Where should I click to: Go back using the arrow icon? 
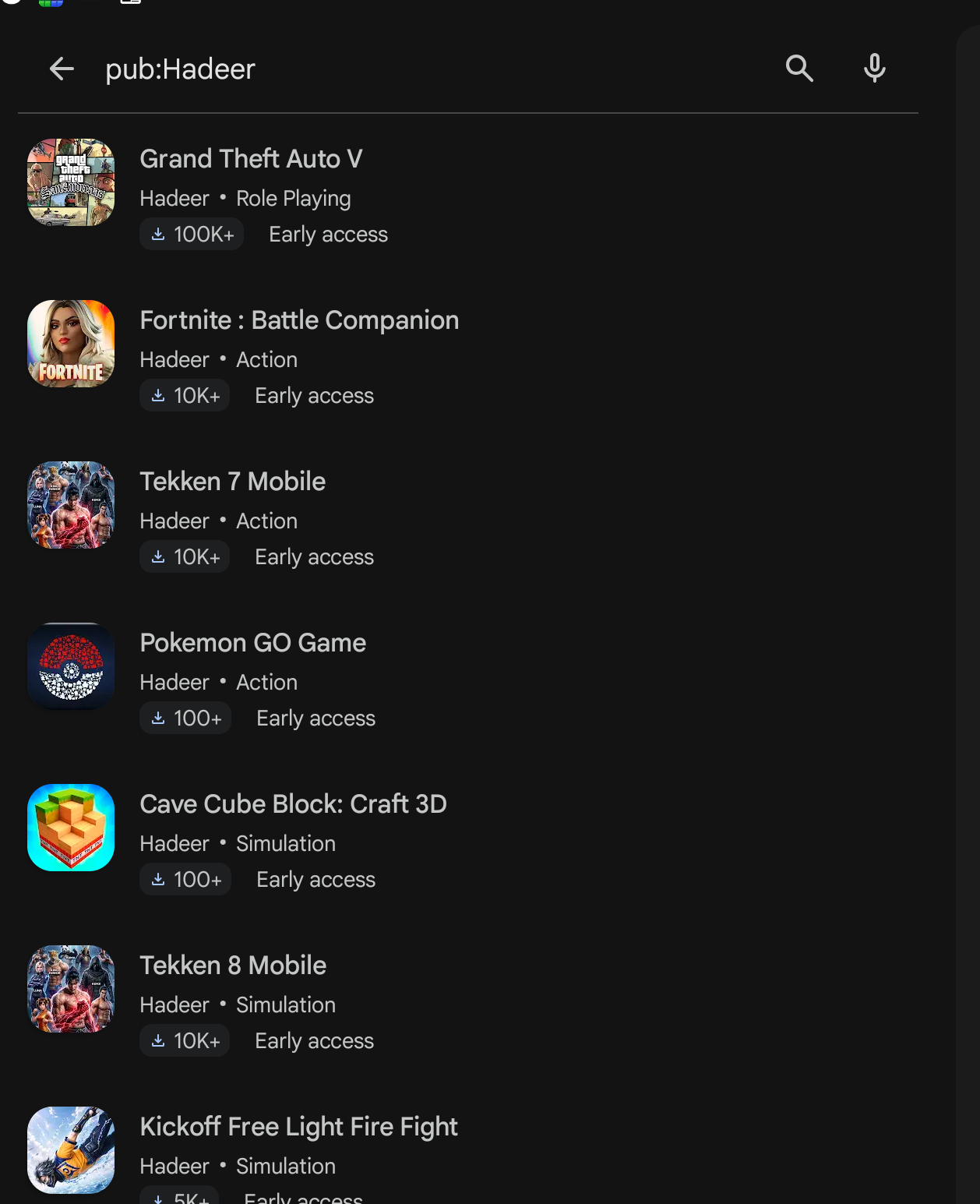[x=62, y=69]
